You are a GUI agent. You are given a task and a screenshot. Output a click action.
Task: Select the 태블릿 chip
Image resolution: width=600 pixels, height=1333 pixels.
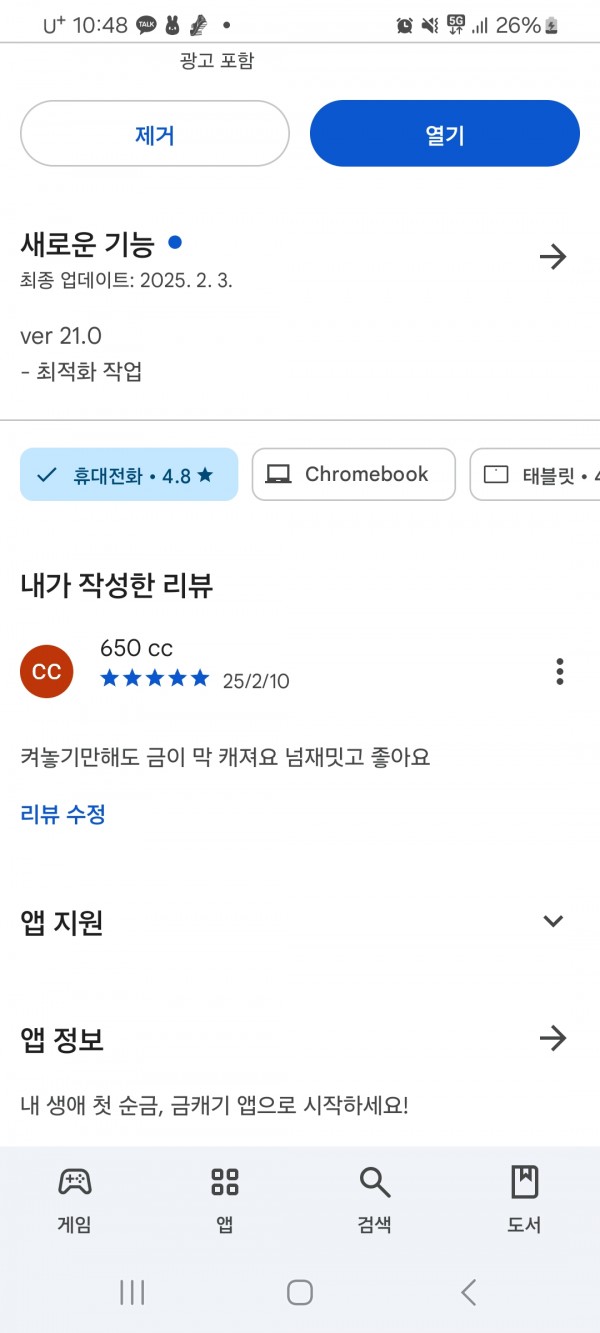(535, 474)
